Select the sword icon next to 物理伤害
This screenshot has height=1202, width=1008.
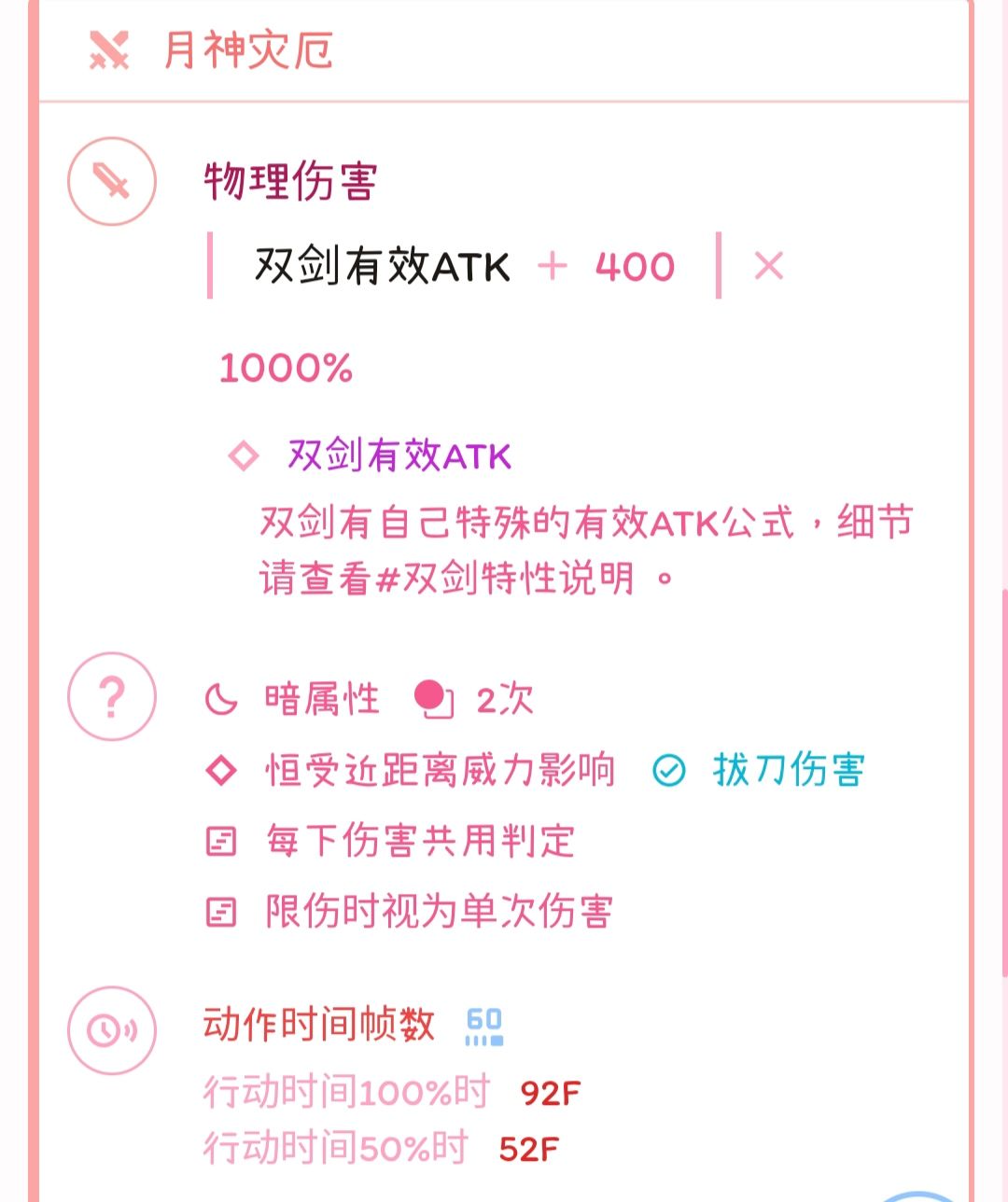point(110,183)
